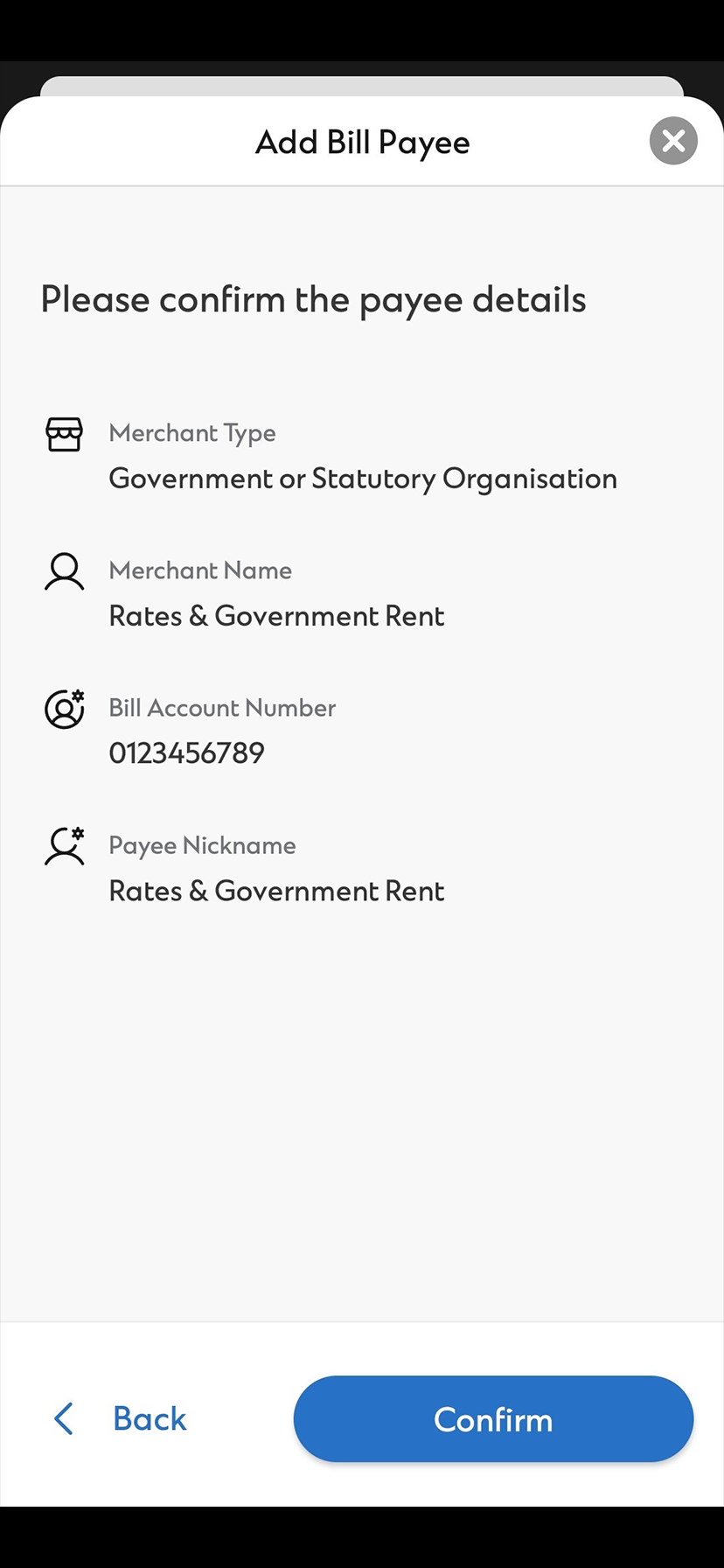Screen dimensions: 724x1568
Task: Tap the Payee Nickname value Rates & Government Rent
Action: coord(276,890)
